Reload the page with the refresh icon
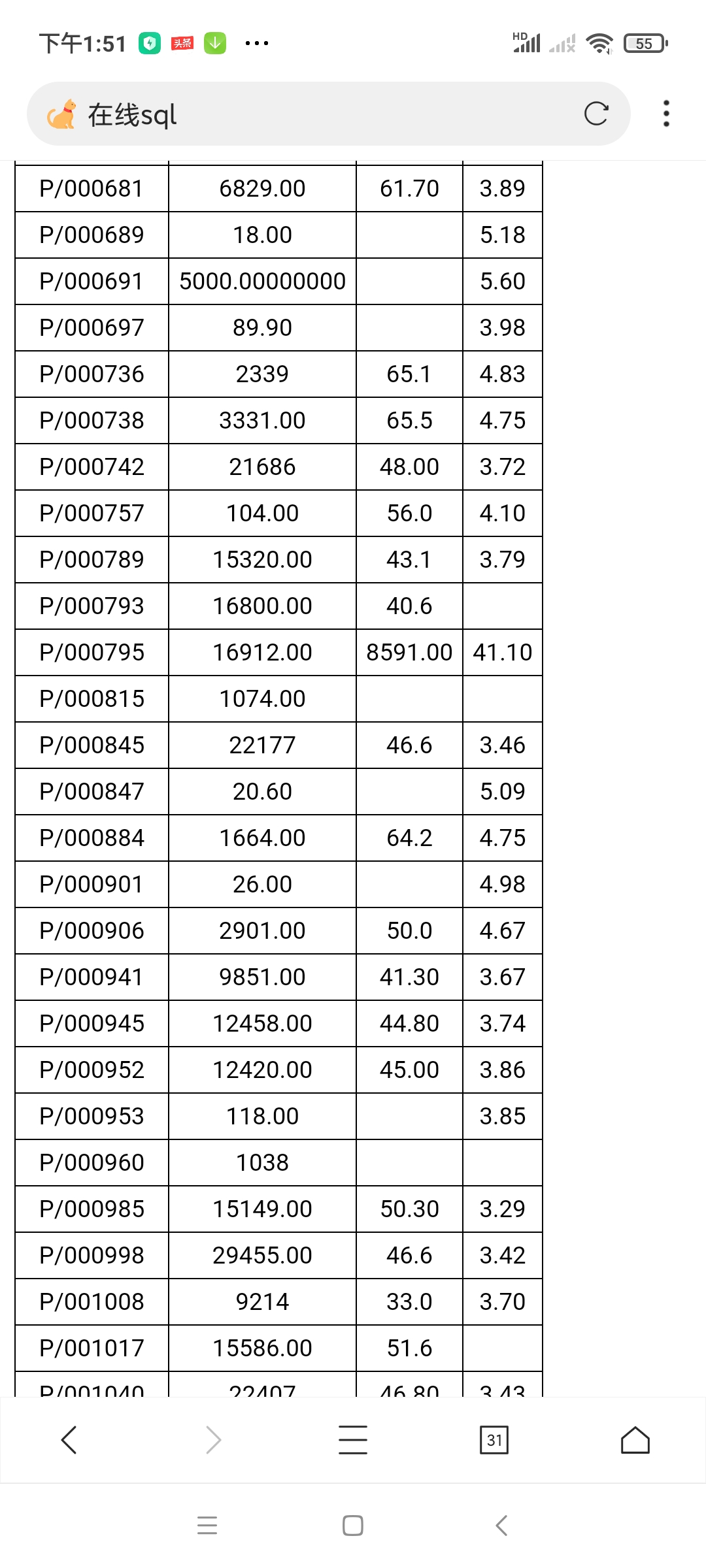Image resolution: width=706 pixels, height=1568 pixels. click(x=597, y=114)
